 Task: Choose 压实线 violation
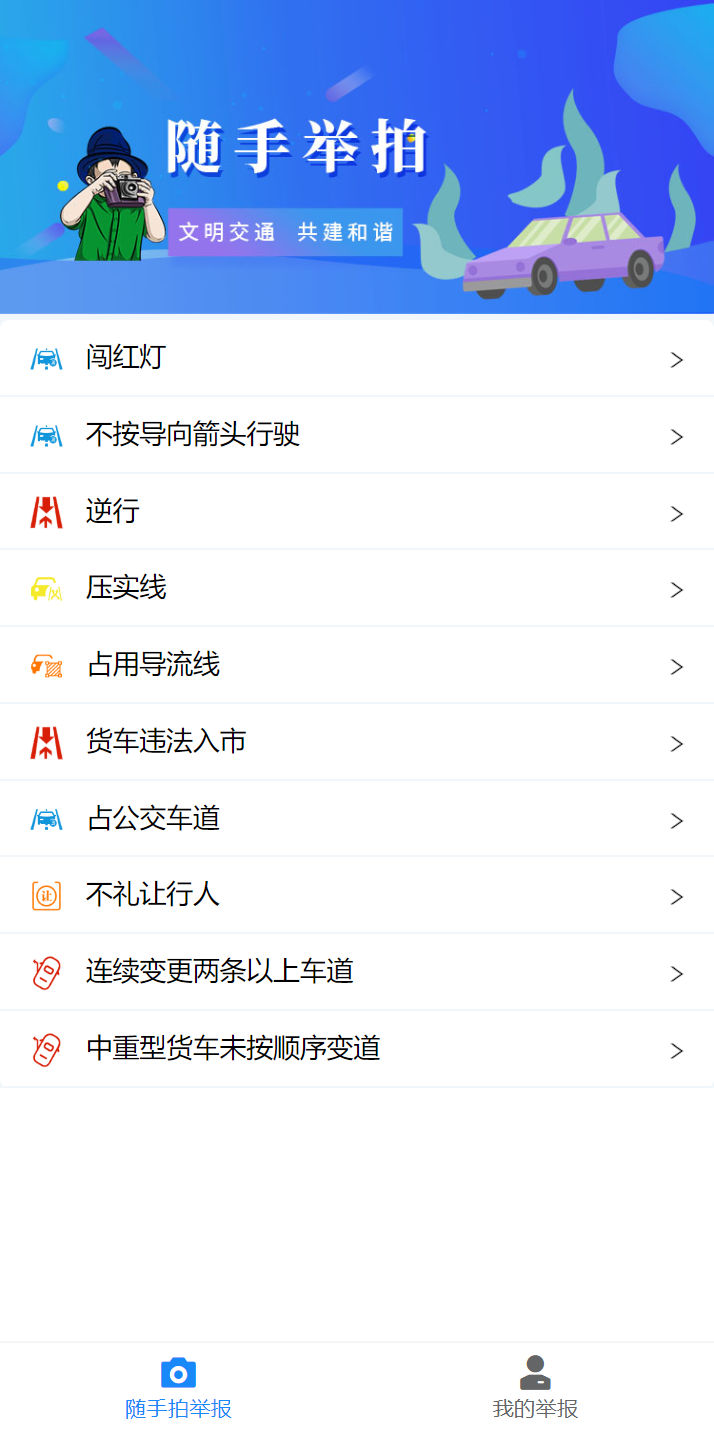tap(356, 588)
